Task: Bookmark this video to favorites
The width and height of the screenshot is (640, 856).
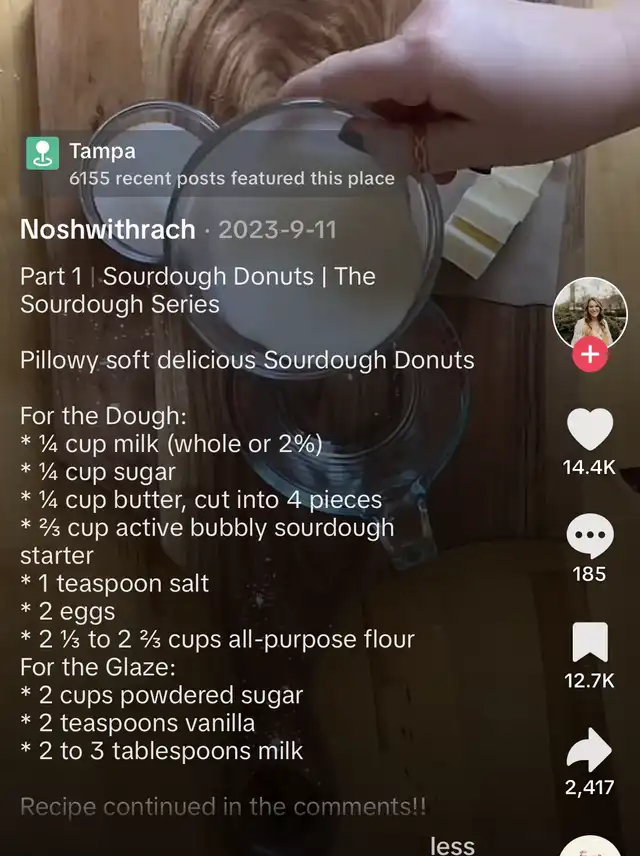Action: pos(590,644)
